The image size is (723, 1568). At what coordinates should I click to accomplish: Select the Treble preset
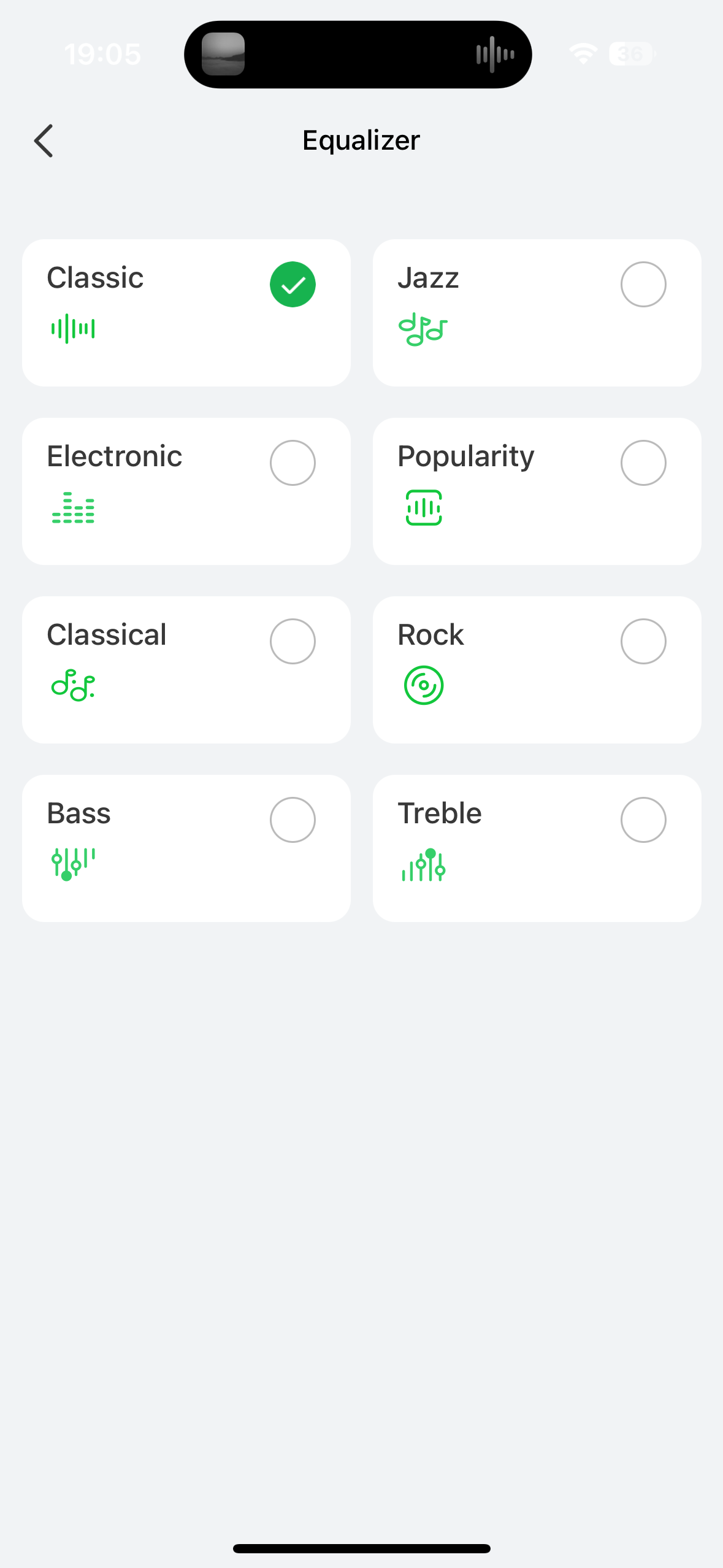pyautogui.click(x=537, y=848)
